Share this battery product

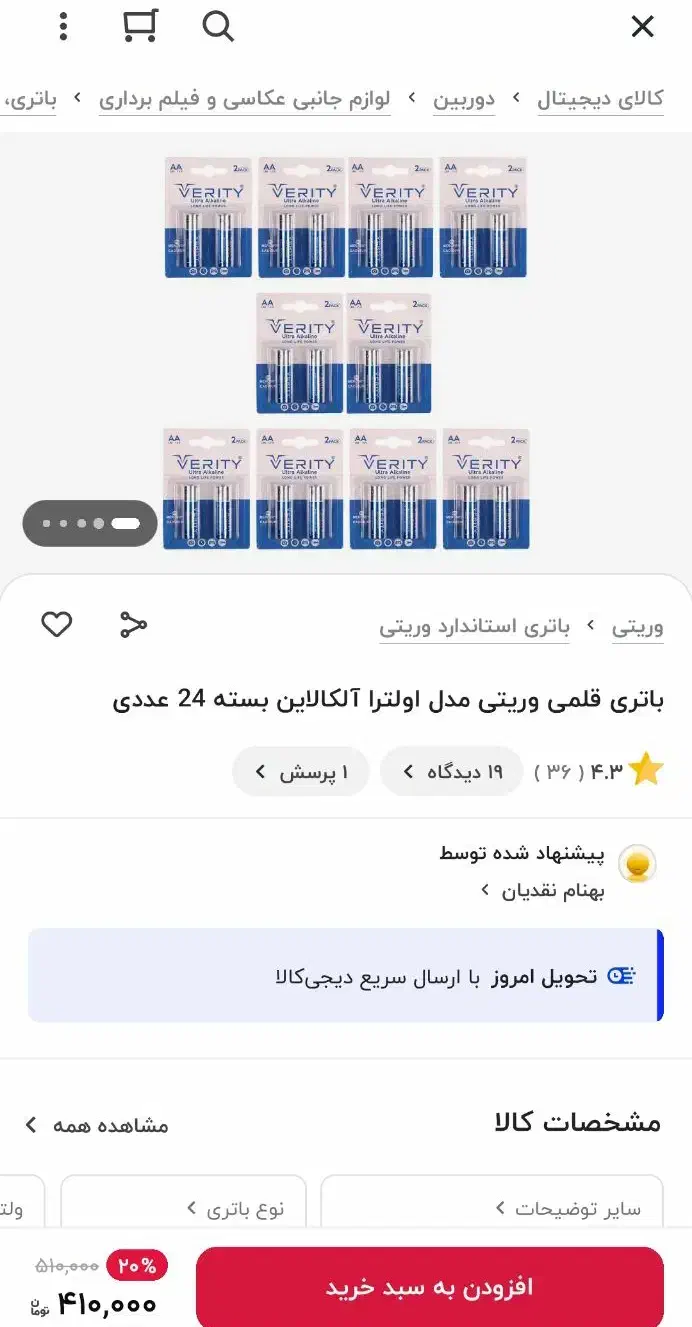(133, 625)
